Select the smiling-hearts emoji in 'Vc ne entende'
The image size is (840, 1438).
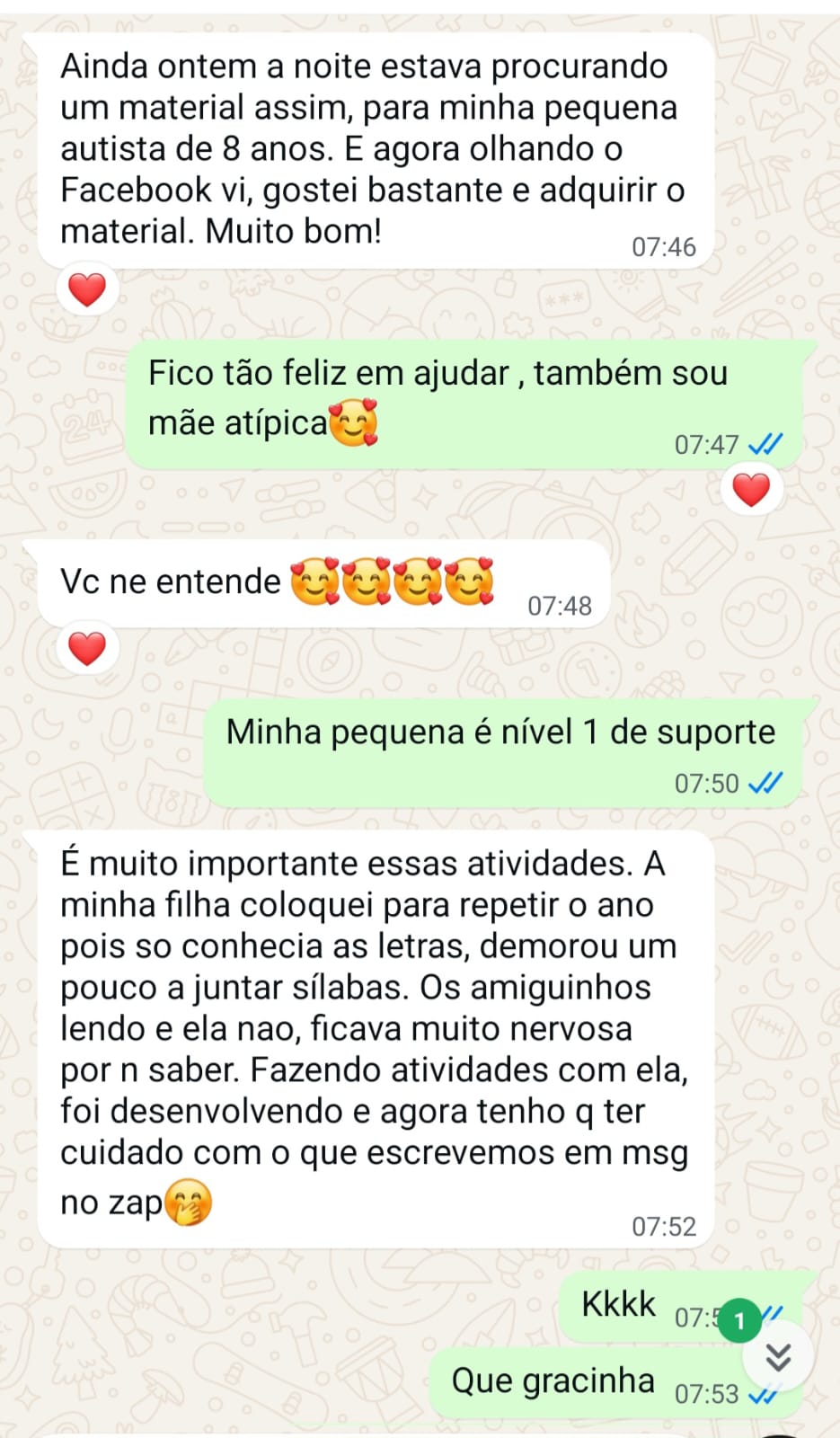(x=316, y=581)
